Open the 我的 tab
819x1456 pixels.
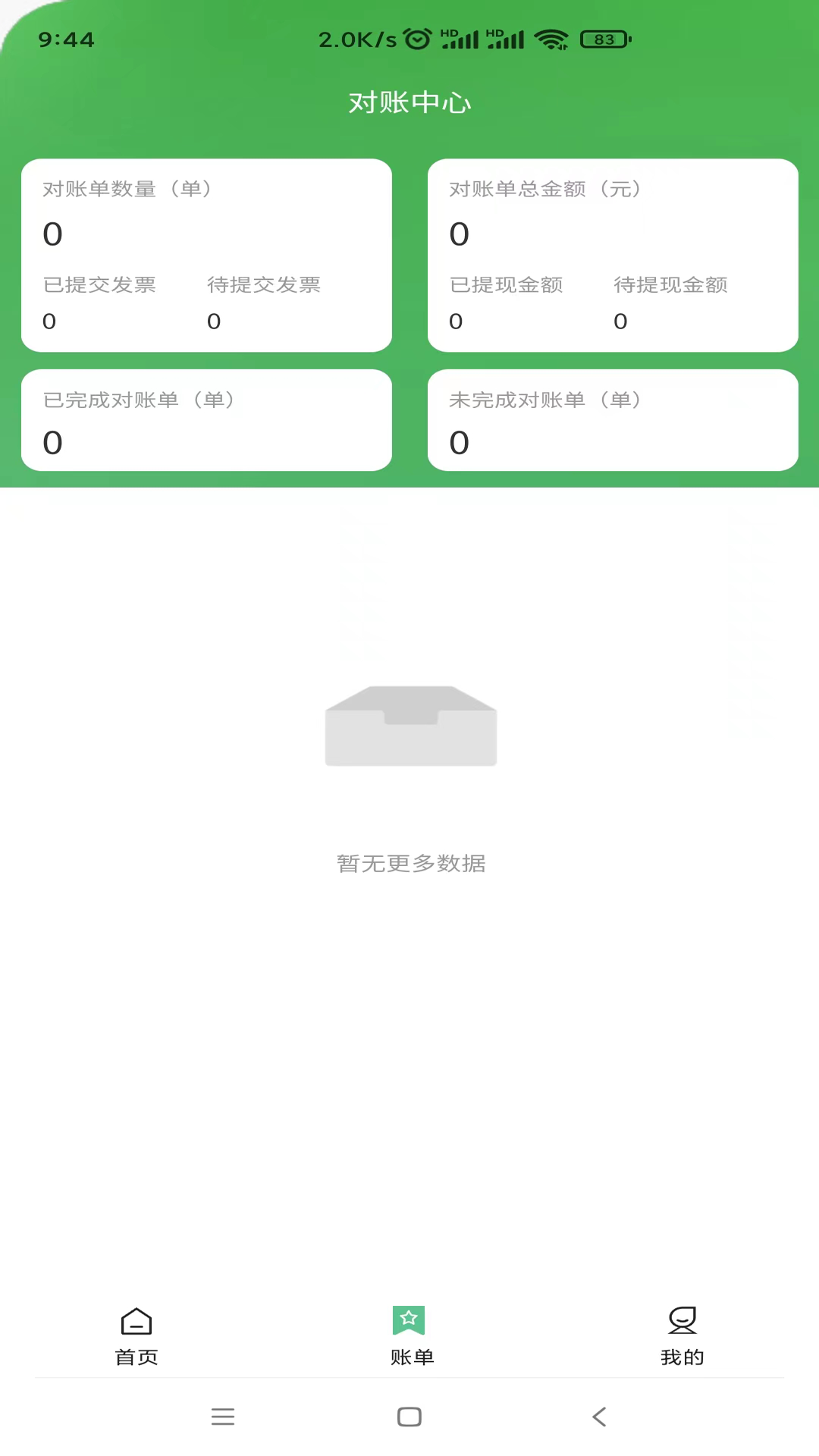682,1337
